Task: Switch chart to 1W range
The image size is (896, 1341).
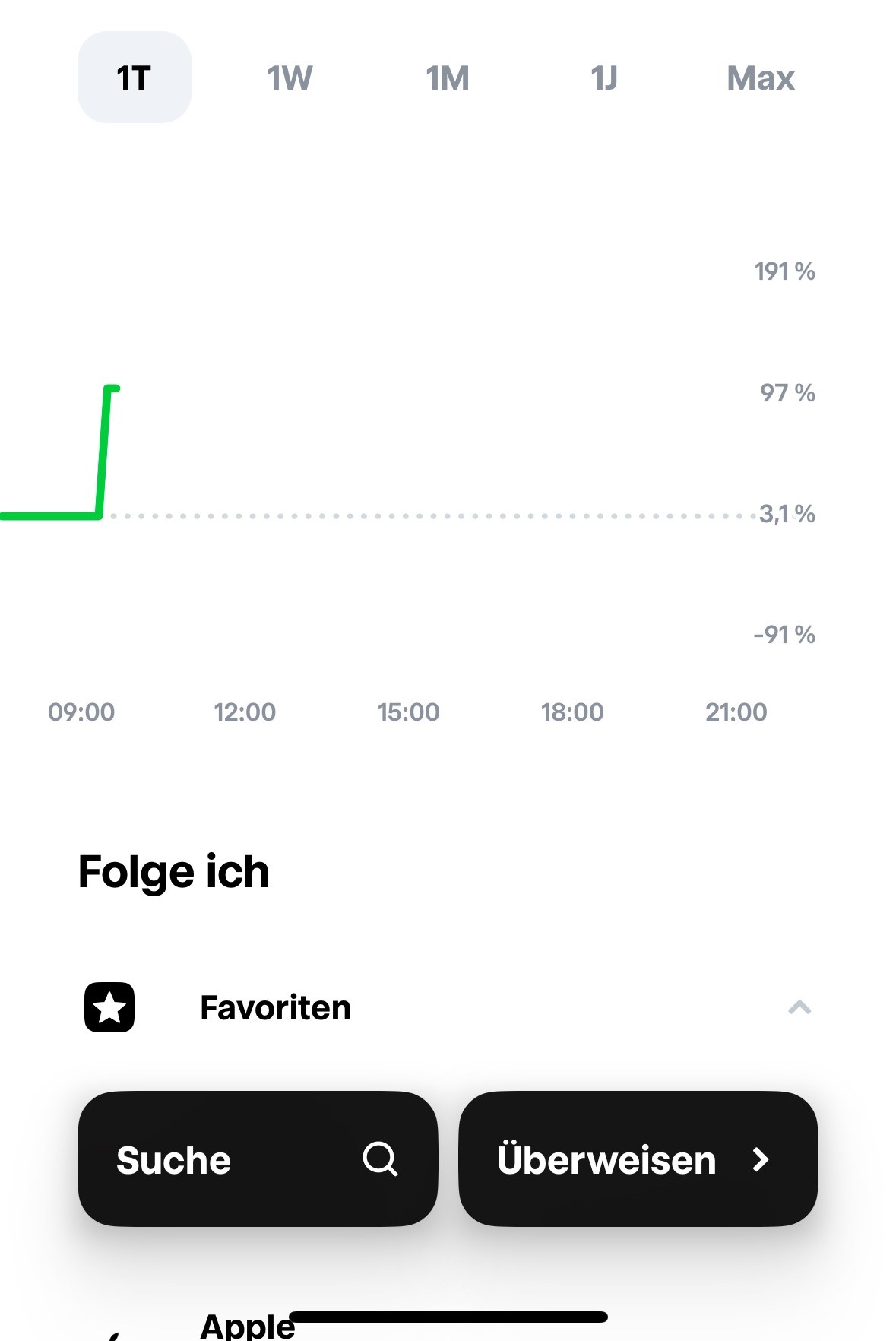Action: point(290,78)
